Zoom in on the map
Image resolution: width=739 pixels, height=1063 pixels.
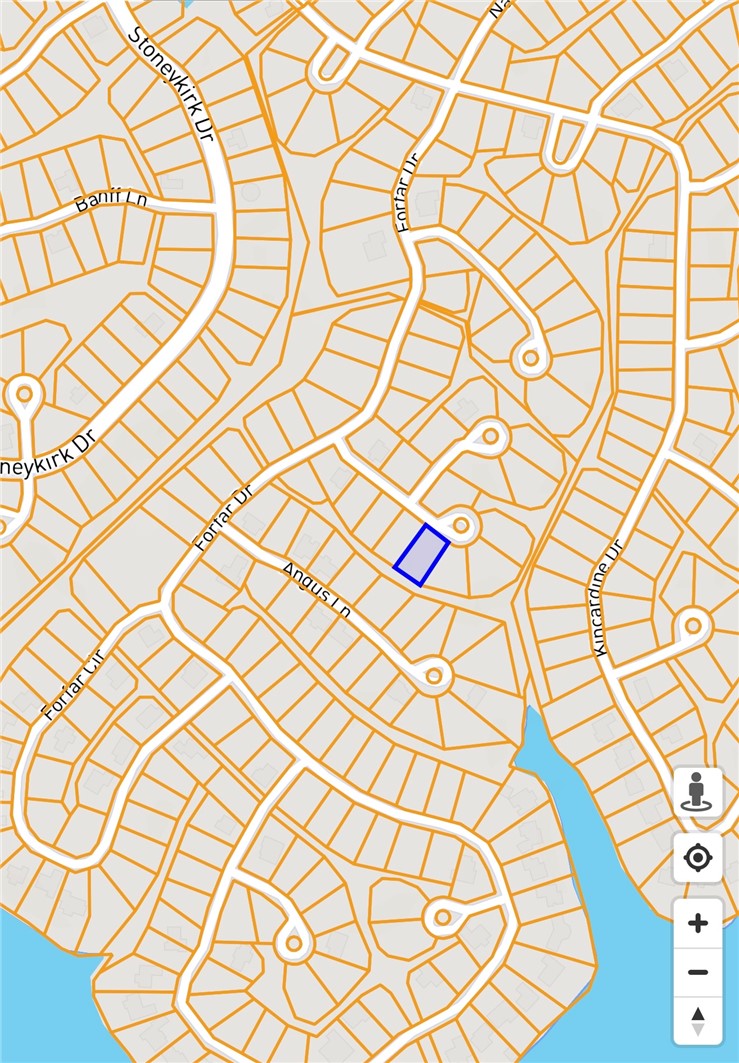tap(697, 923)
